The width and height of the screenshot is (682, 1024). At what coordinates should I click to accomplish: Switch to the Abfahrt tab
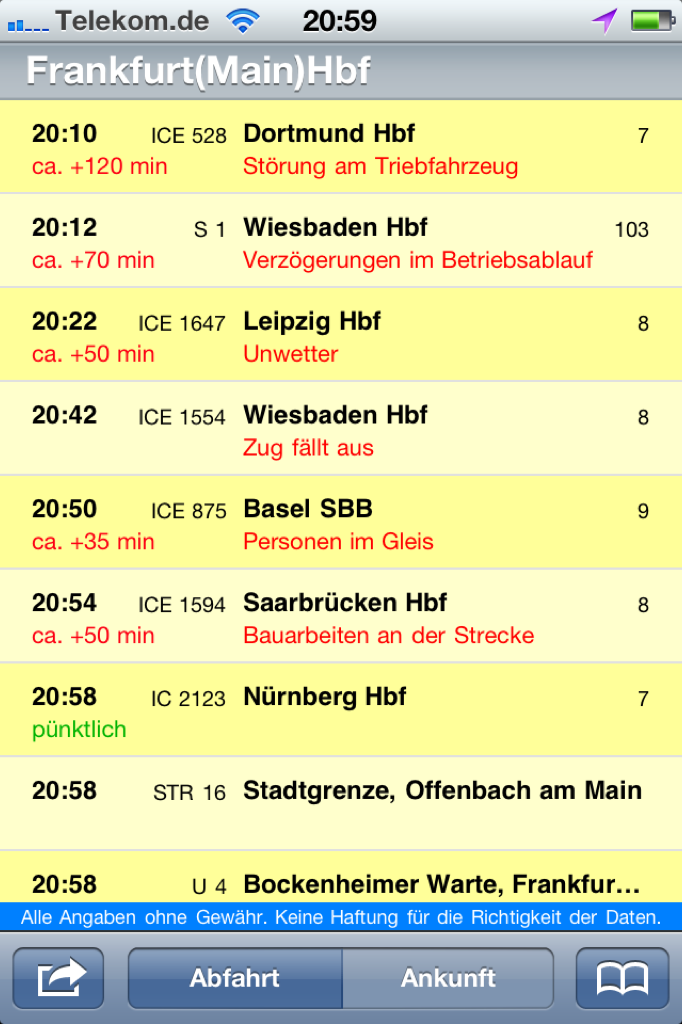(x=235, y=978)
